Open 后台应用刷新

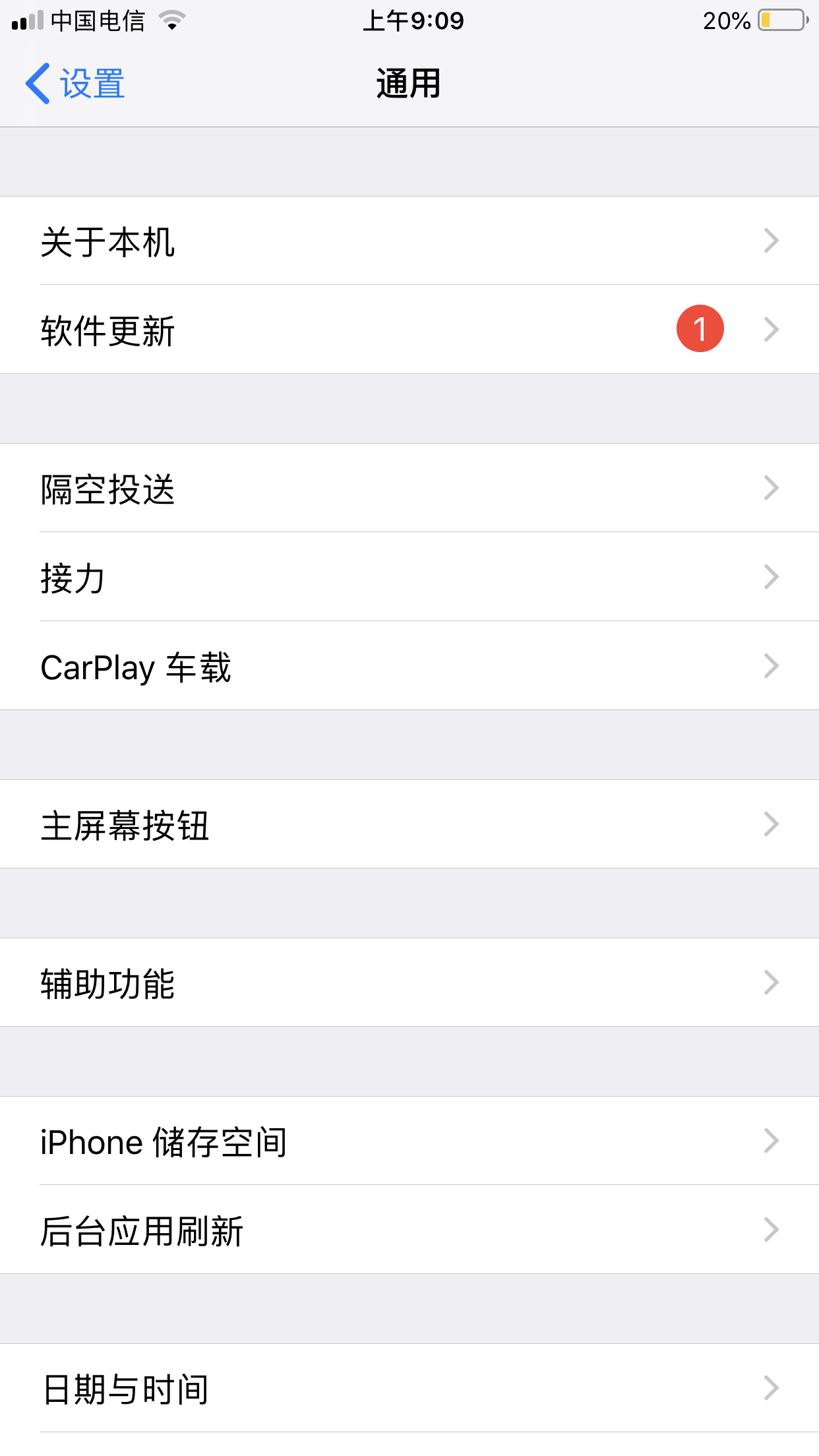(x=409, y=1230)
